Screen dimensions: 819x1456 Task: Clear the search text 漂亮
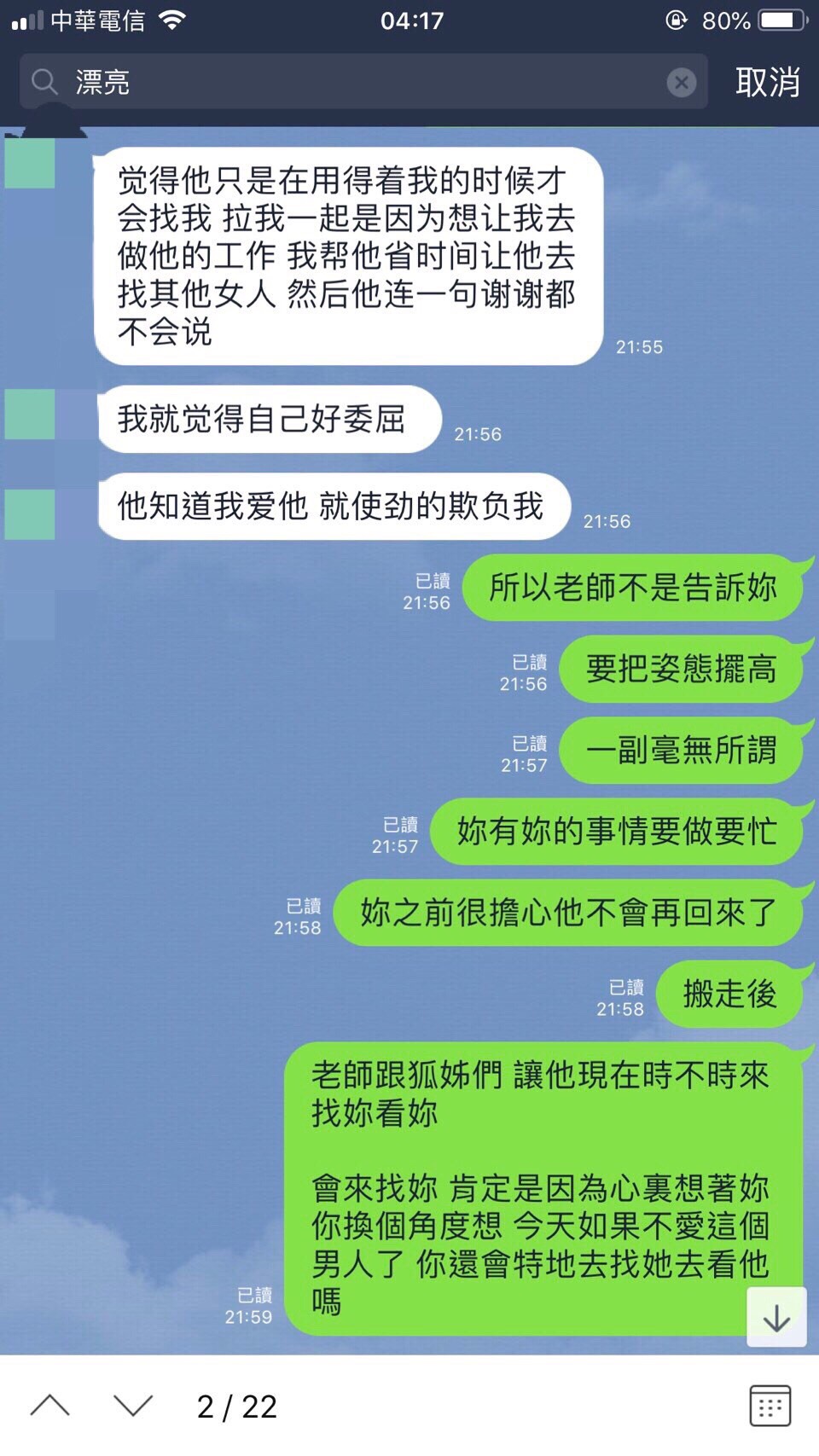[681, 82]
